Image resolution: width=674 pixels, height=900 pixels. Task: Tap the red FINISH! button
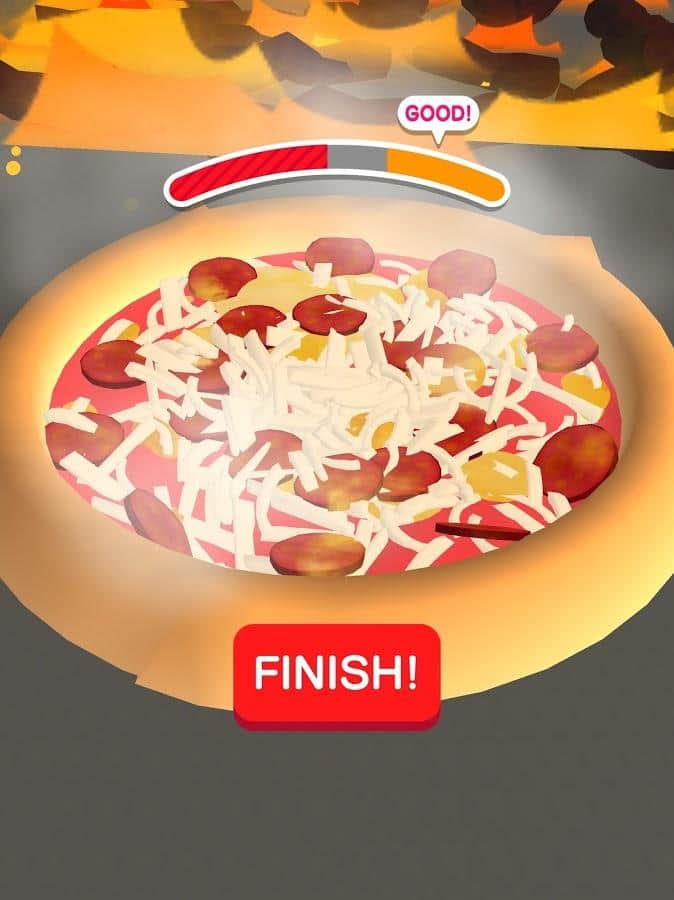(x=337, y=674)
